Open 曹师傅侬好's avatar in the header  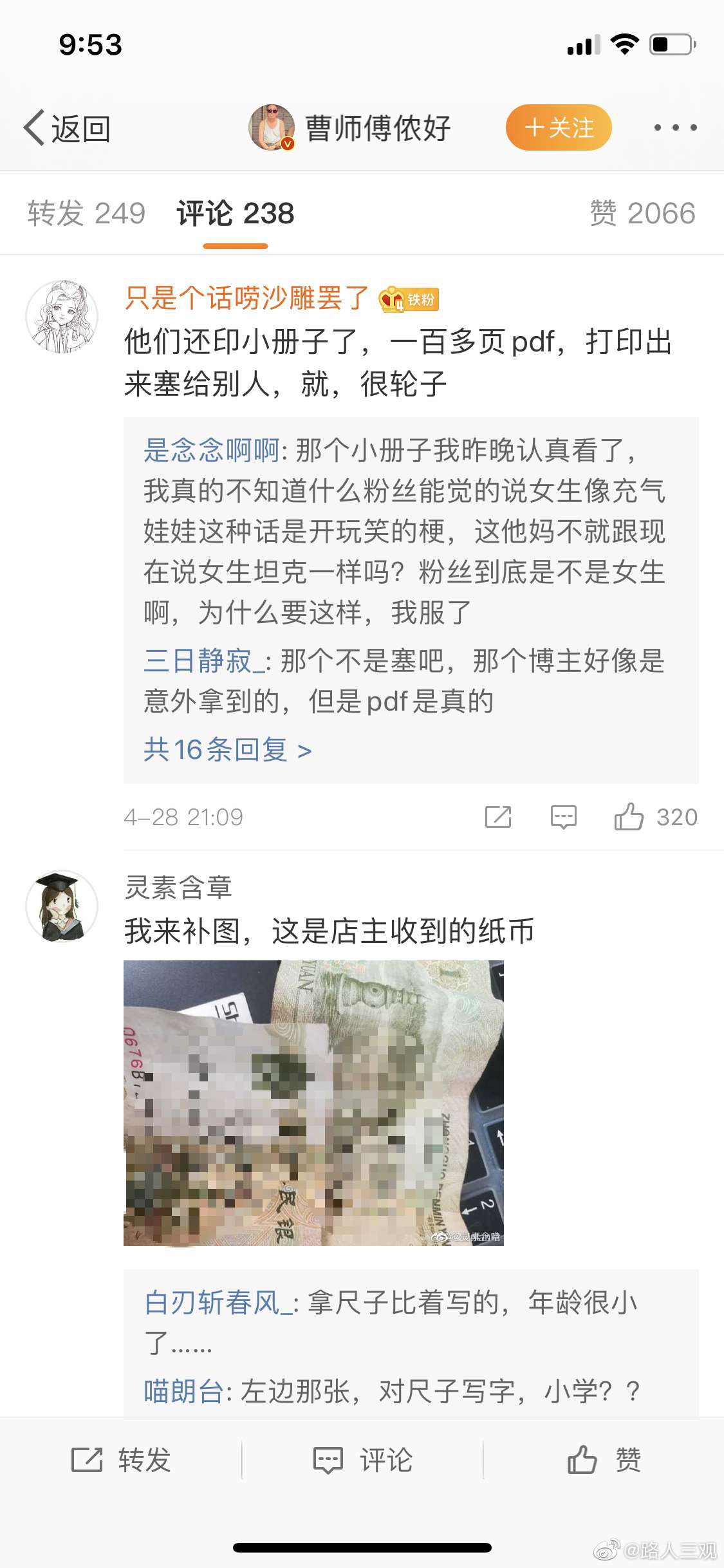pyautogui.click(x=272, y=127)
